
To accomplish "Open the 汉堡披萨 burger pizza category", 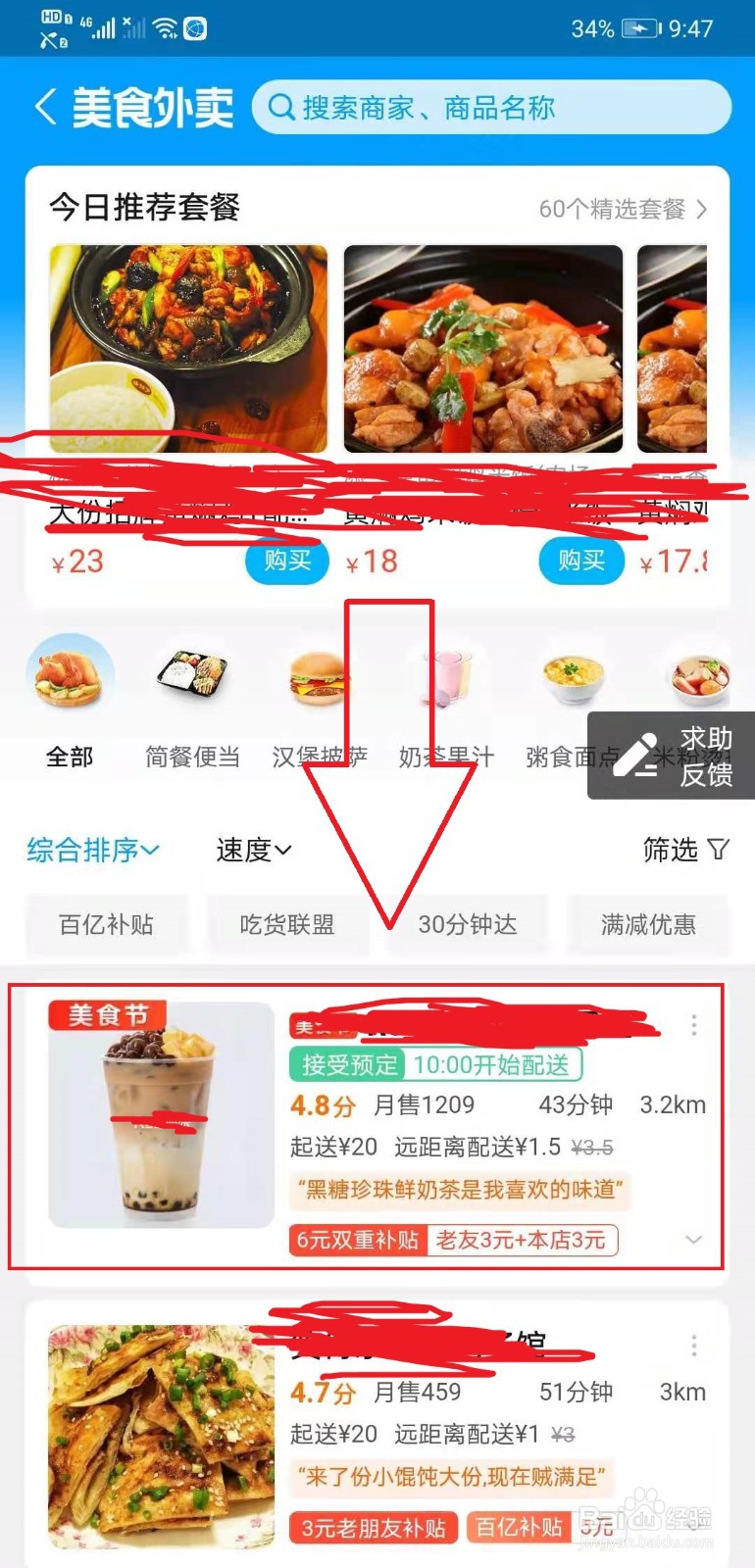I will point(319,676).
